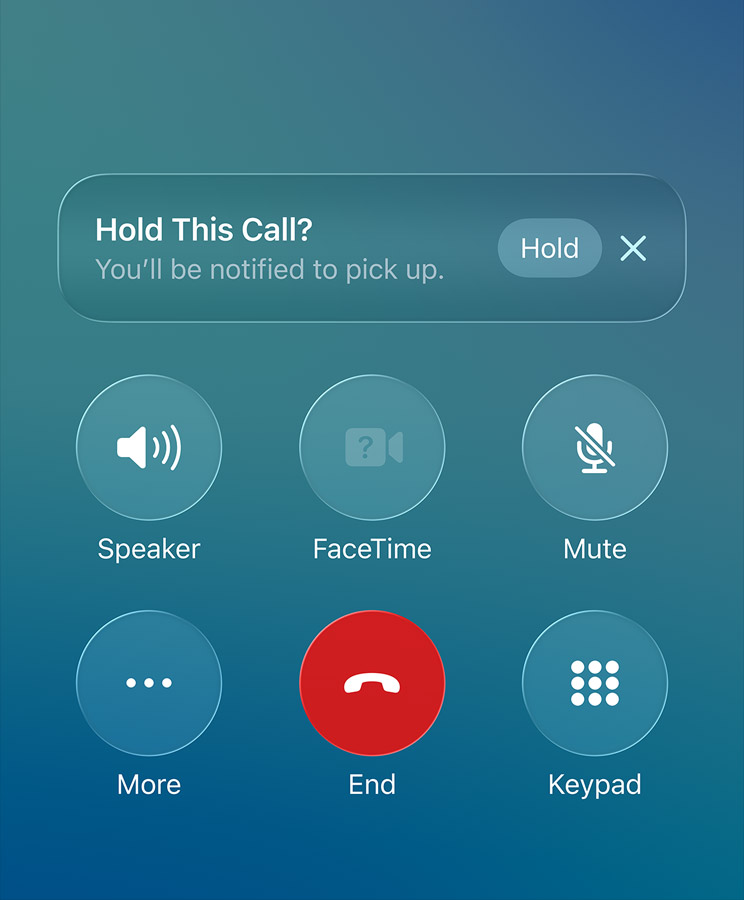
Task: Open the More options menu
Action: [149, 683]
